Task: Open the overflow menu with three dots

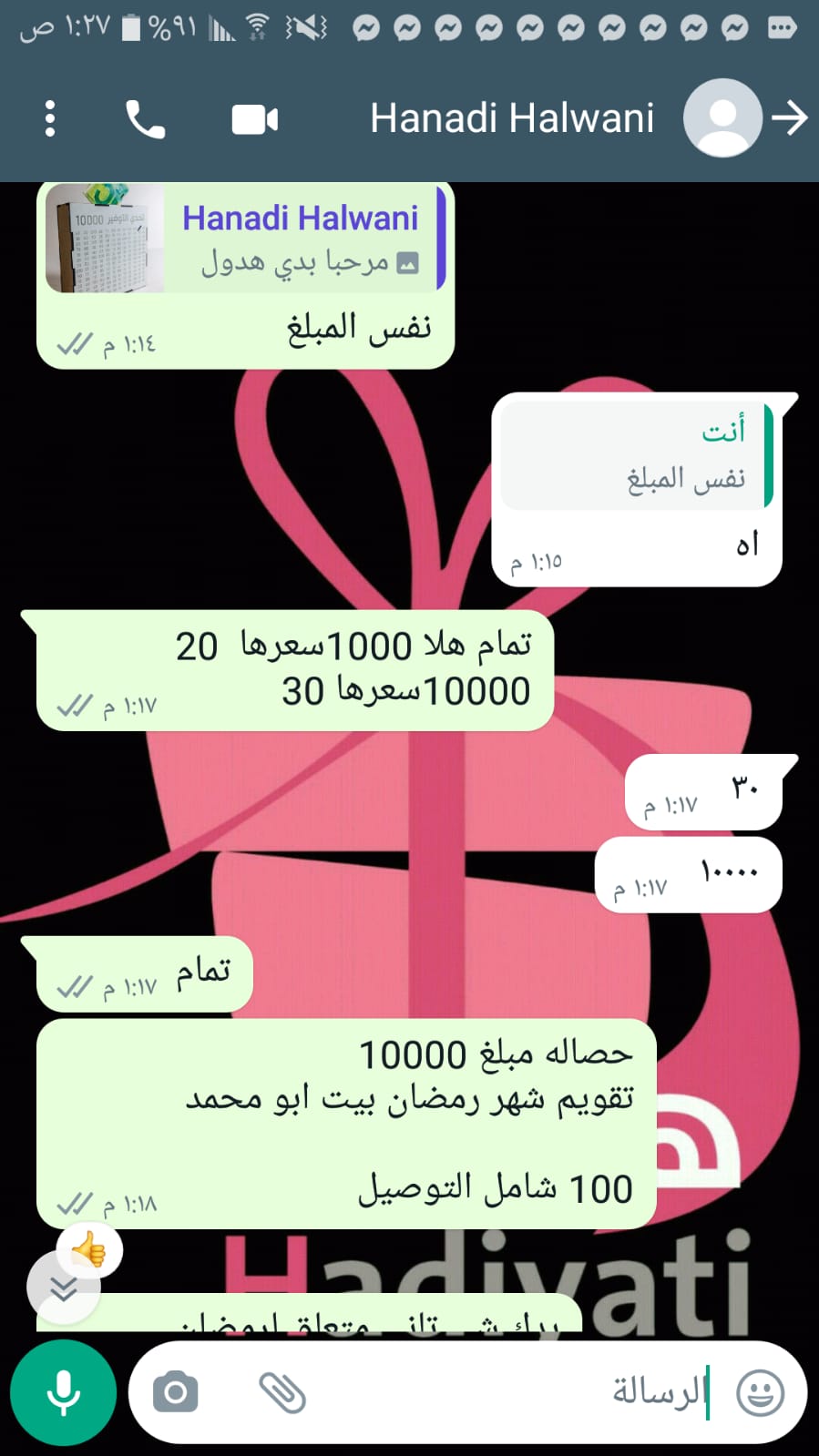Action: pos(50,118)
